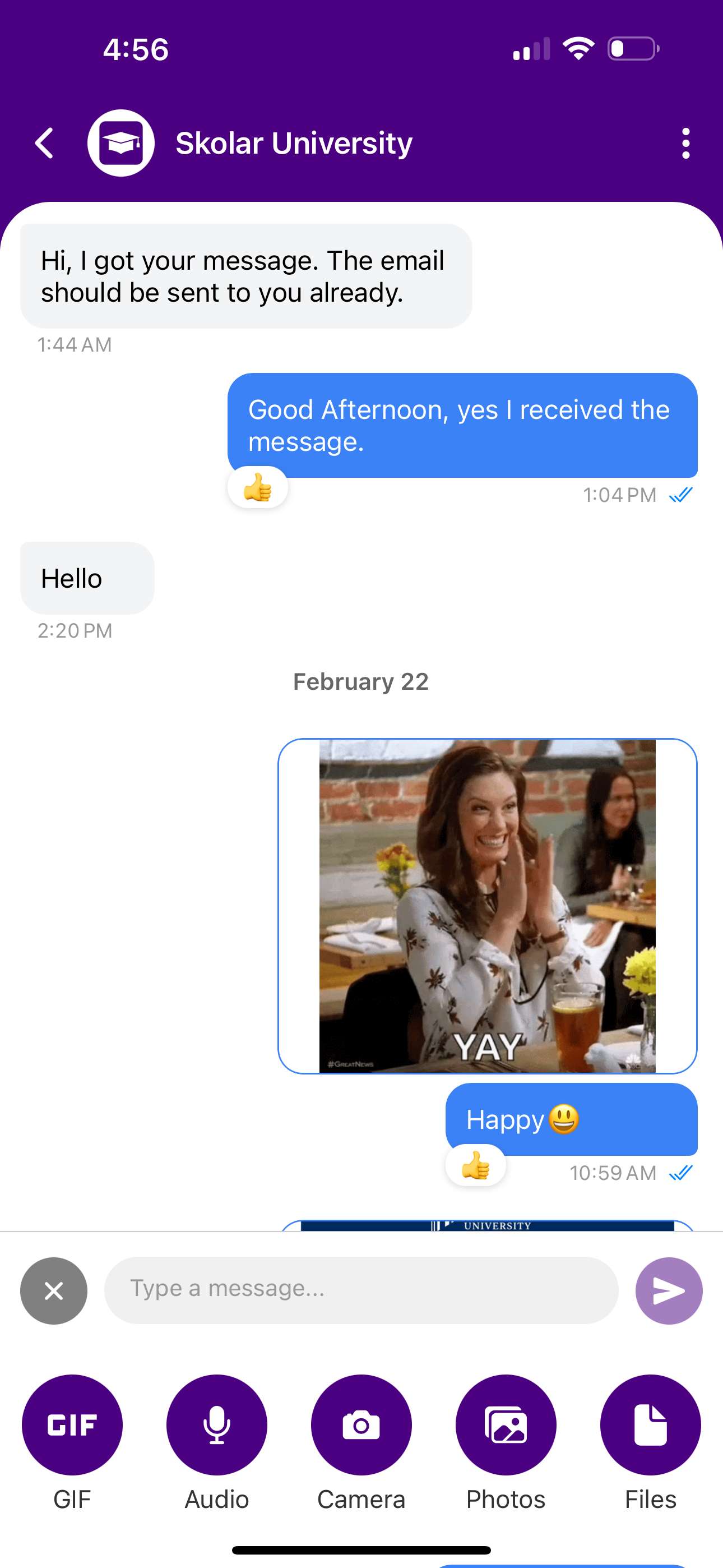Close the attachment options panel

(x=54, y=1290)
